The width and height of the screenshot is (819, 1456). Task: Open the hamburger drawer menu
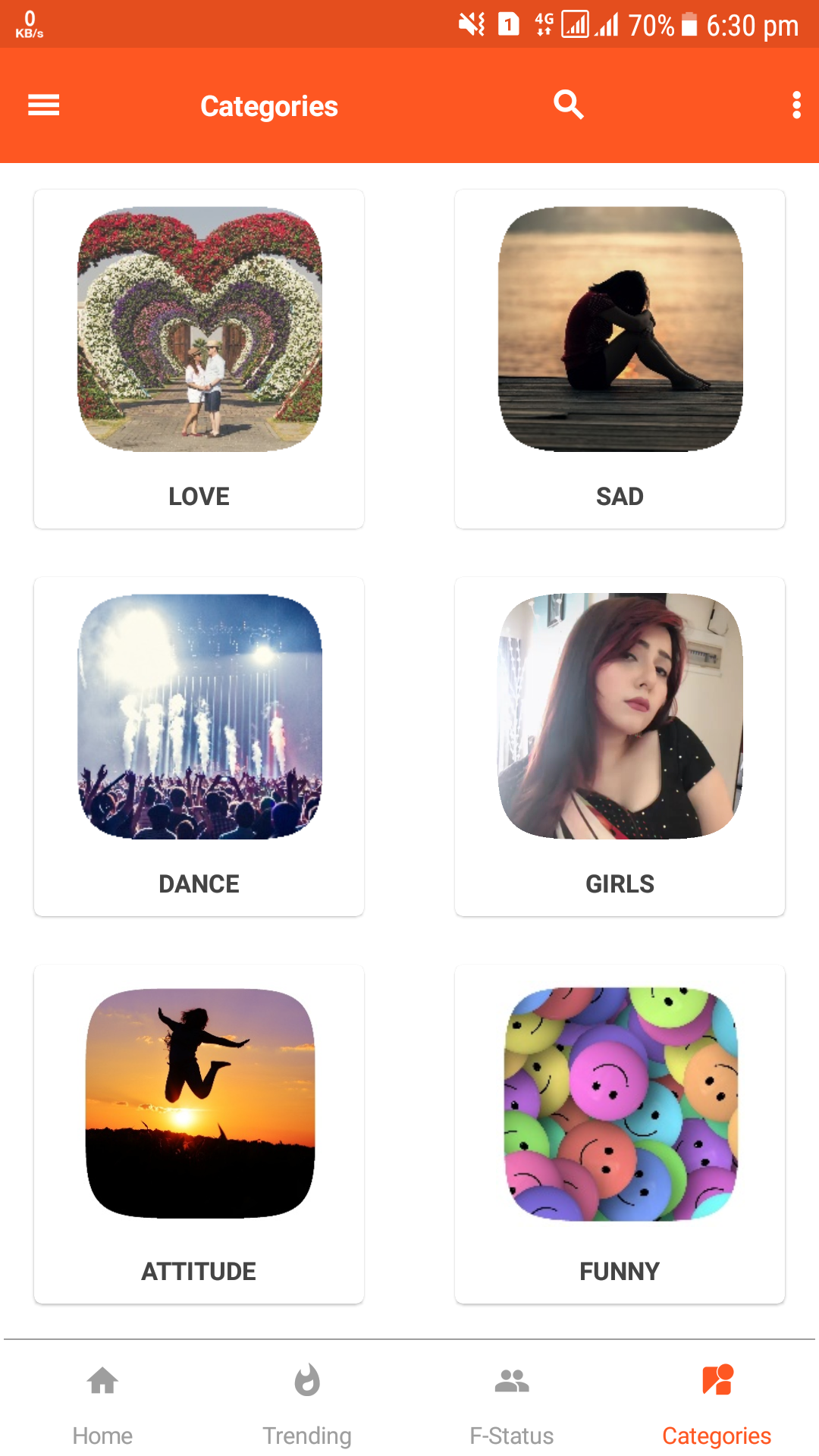[43, 105]
